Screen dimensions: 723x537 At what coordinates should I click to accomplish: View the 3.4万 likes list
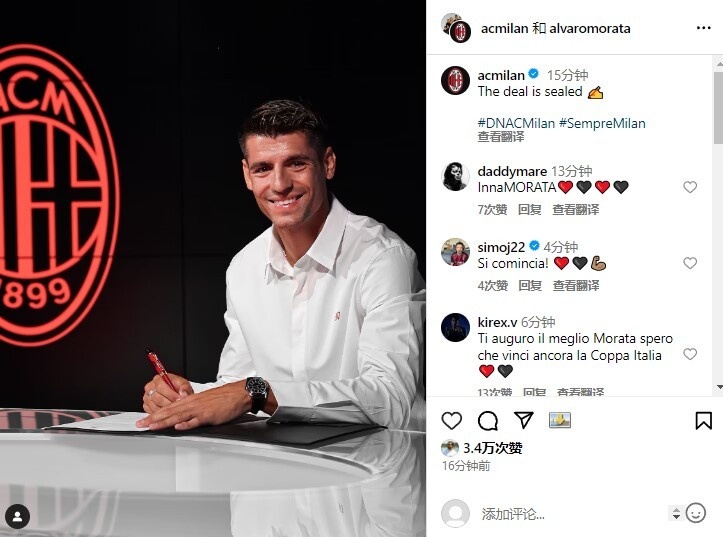493,448
